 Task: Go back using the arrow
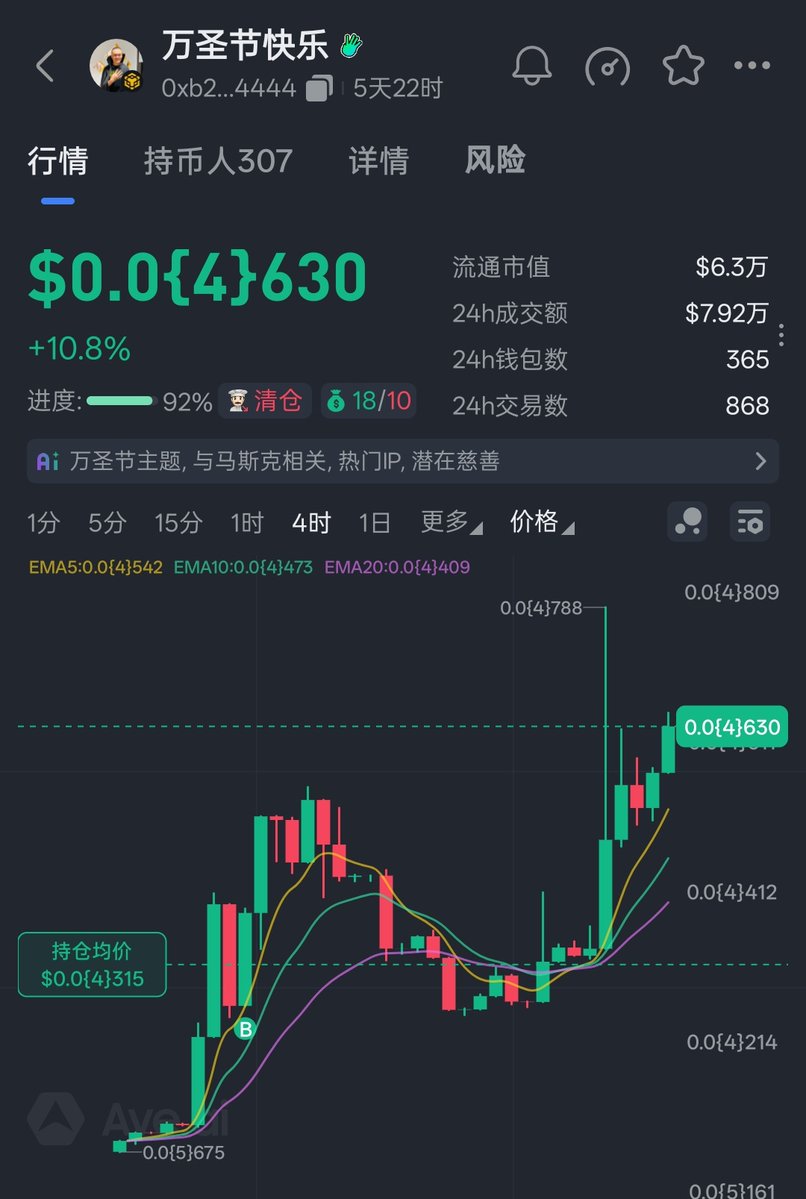[44, 67]
